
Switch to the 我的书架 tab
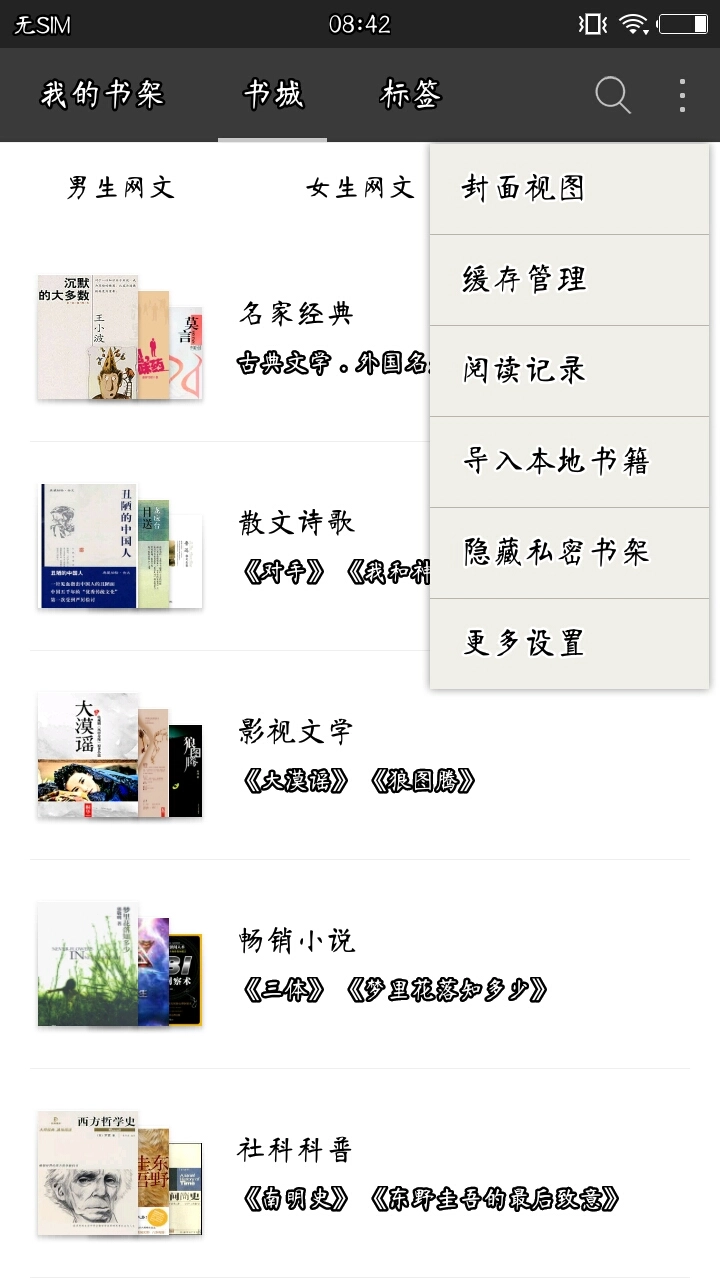[x=102, y=95]
